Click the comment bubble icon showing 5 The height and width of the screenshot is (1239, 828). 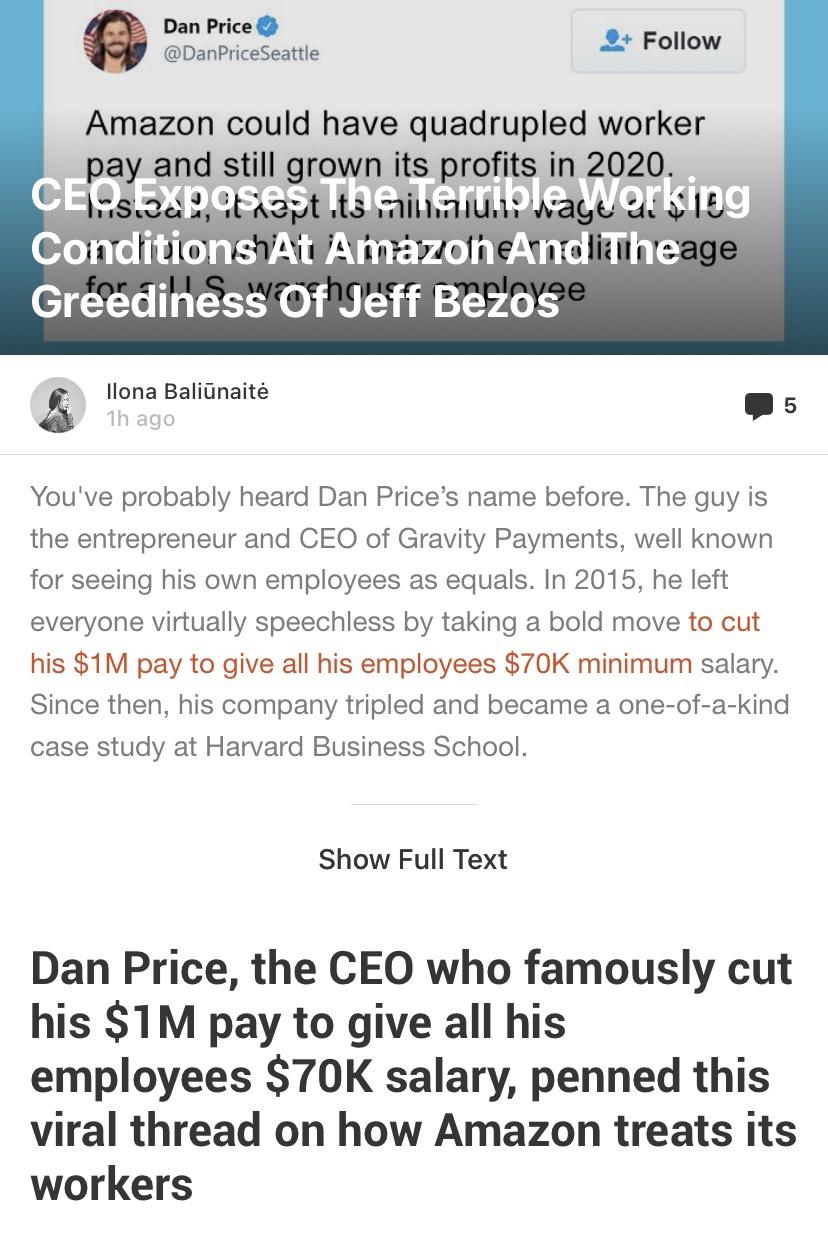click(x=760, y=404)
